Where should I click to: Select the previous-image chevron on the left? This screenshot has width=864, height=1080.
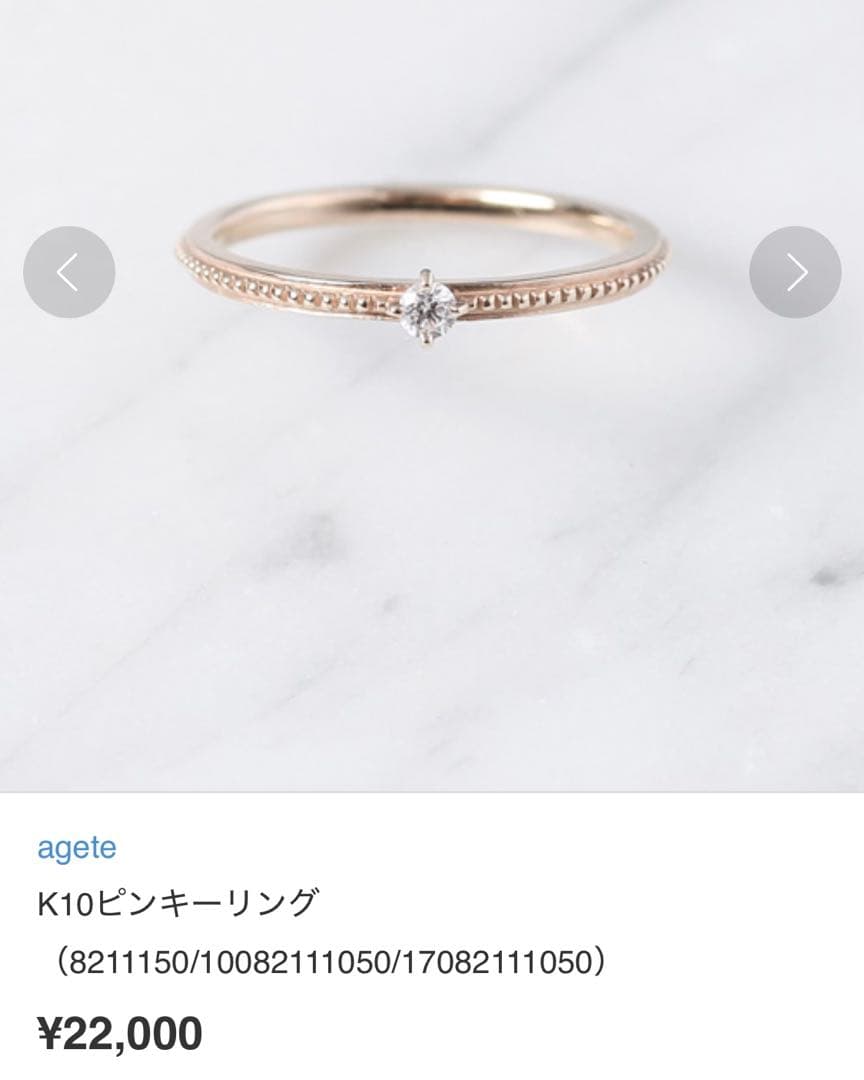[x=68, y=270]
